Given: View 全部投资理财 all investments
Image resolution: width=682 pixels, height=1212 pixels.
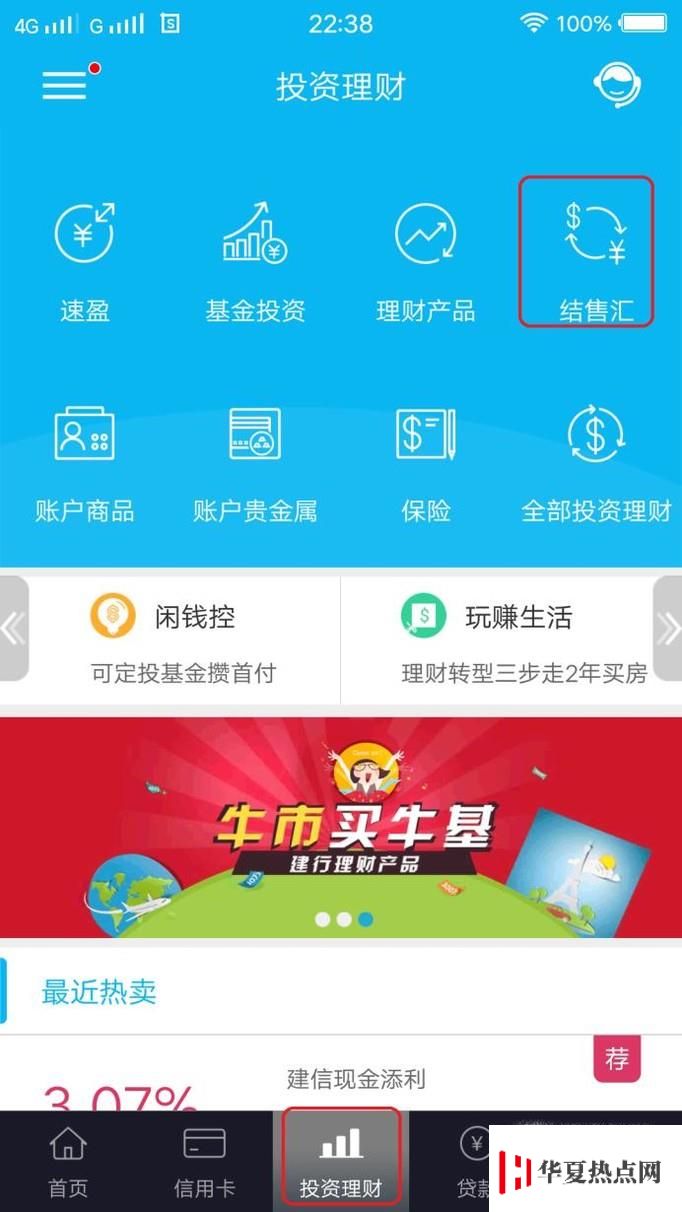Looking at the screenshot, I should click(x=595, y=462).
